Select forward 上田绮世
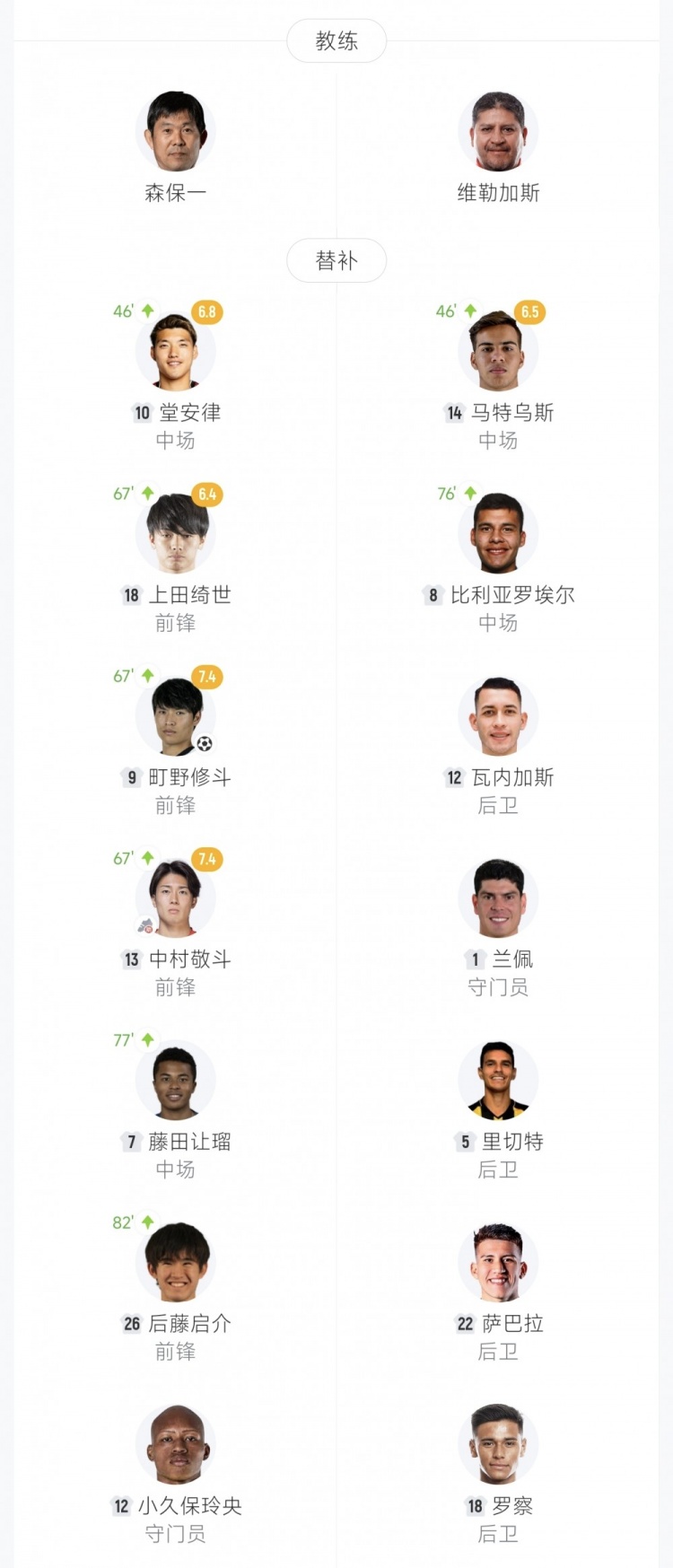This screenshot has width=673, height=1568. tap(176, 535)
